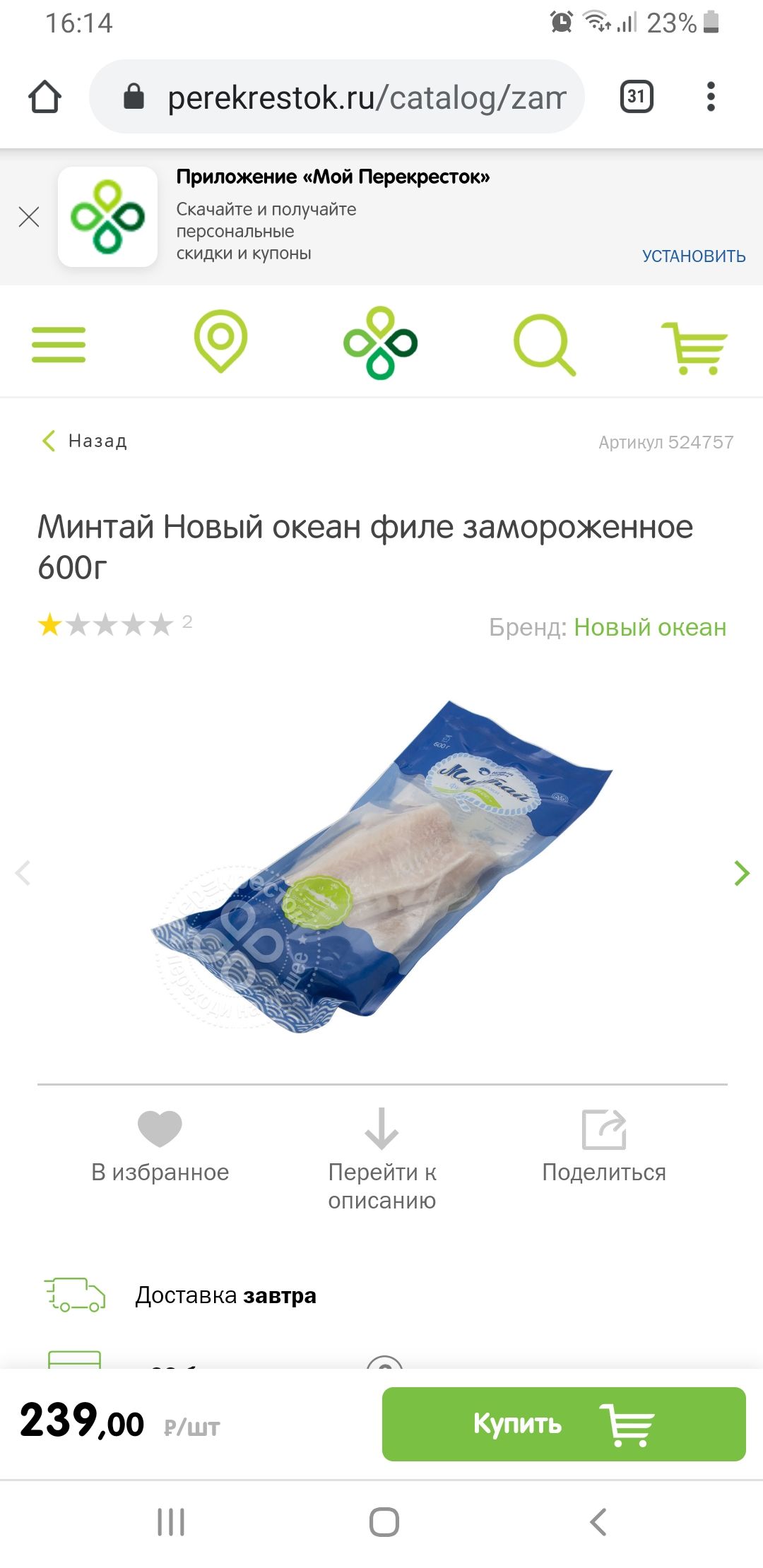Go back via the Назад link
Screen dimensions: 763x1568
point(85,441)
